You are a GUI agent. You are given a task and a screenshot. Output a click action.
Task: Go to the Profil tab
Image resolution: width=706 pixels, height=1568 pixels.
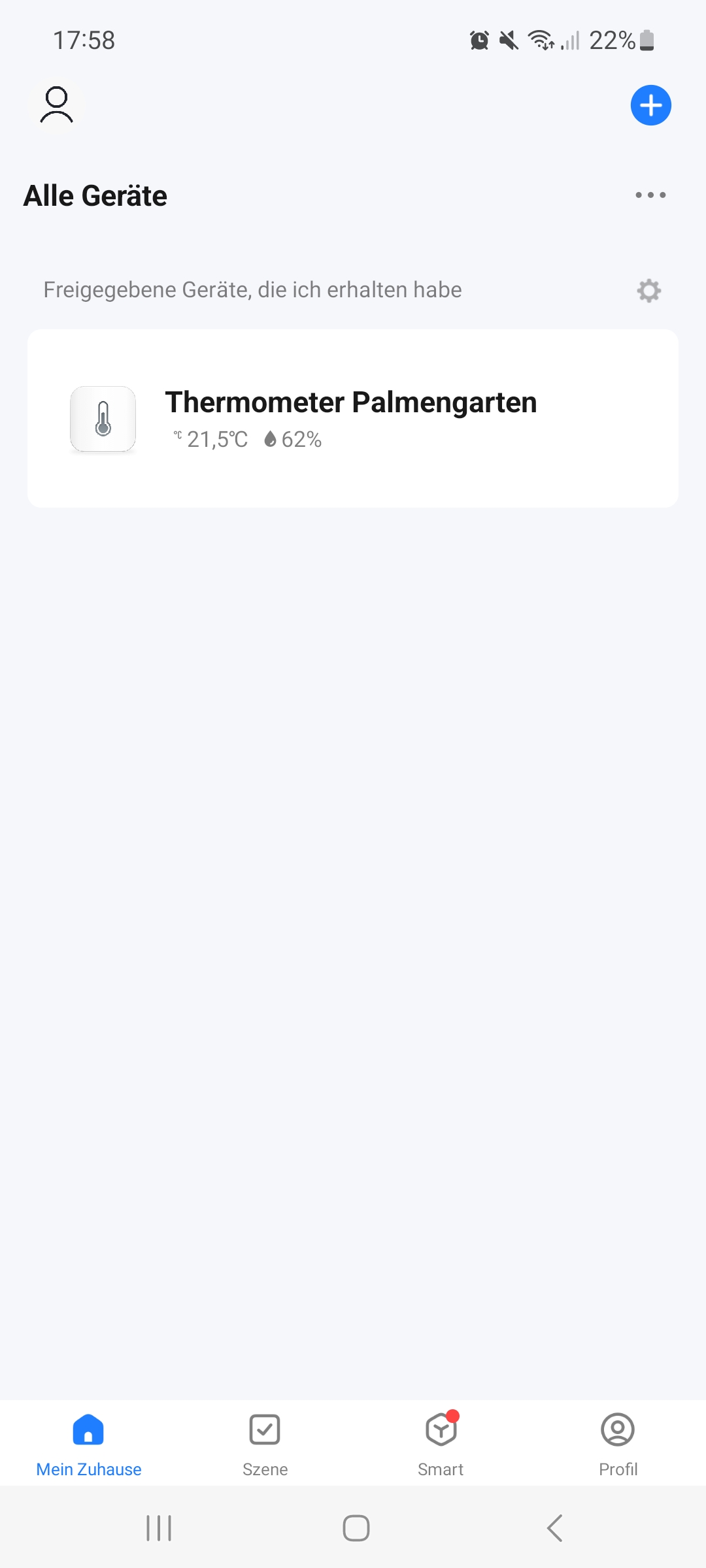coord(618,1445)
